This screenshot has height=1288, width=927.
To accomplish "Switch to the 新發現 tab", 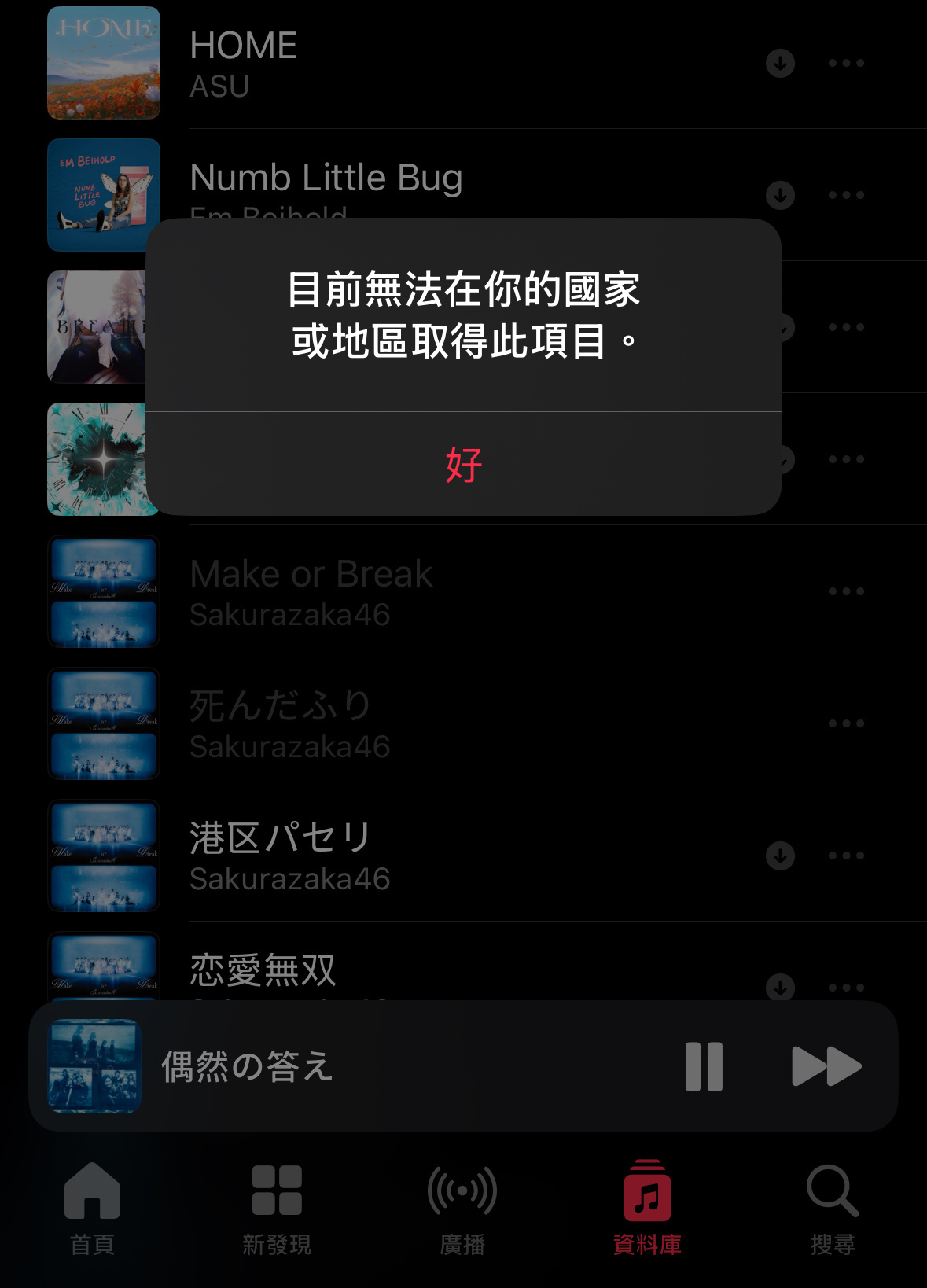I will [x=277, y=1208].
